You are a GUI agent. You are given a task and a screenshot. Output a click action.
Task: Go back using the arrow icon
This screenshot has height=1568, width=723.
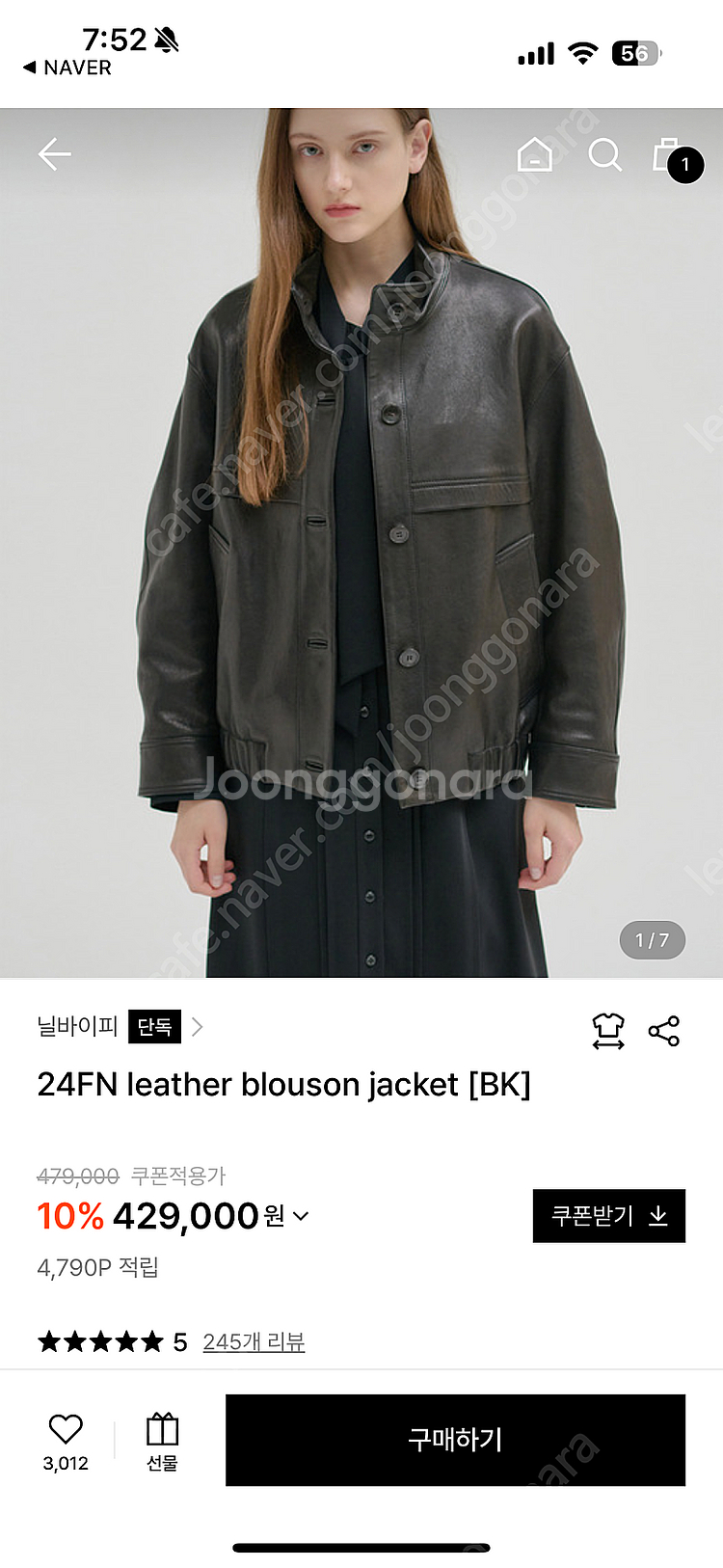coord(55,154)
